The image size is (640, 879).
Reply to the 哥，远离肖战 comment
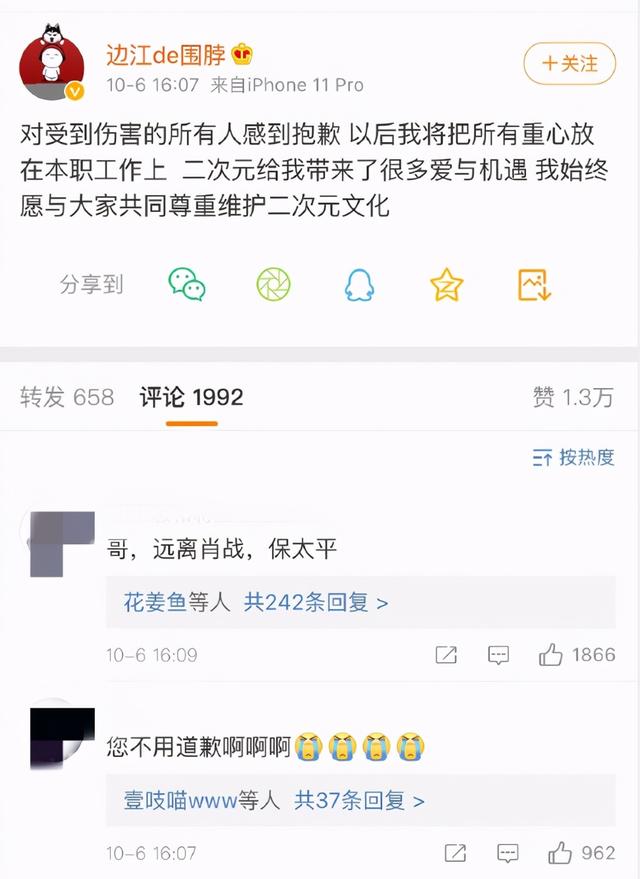point(497,655)
